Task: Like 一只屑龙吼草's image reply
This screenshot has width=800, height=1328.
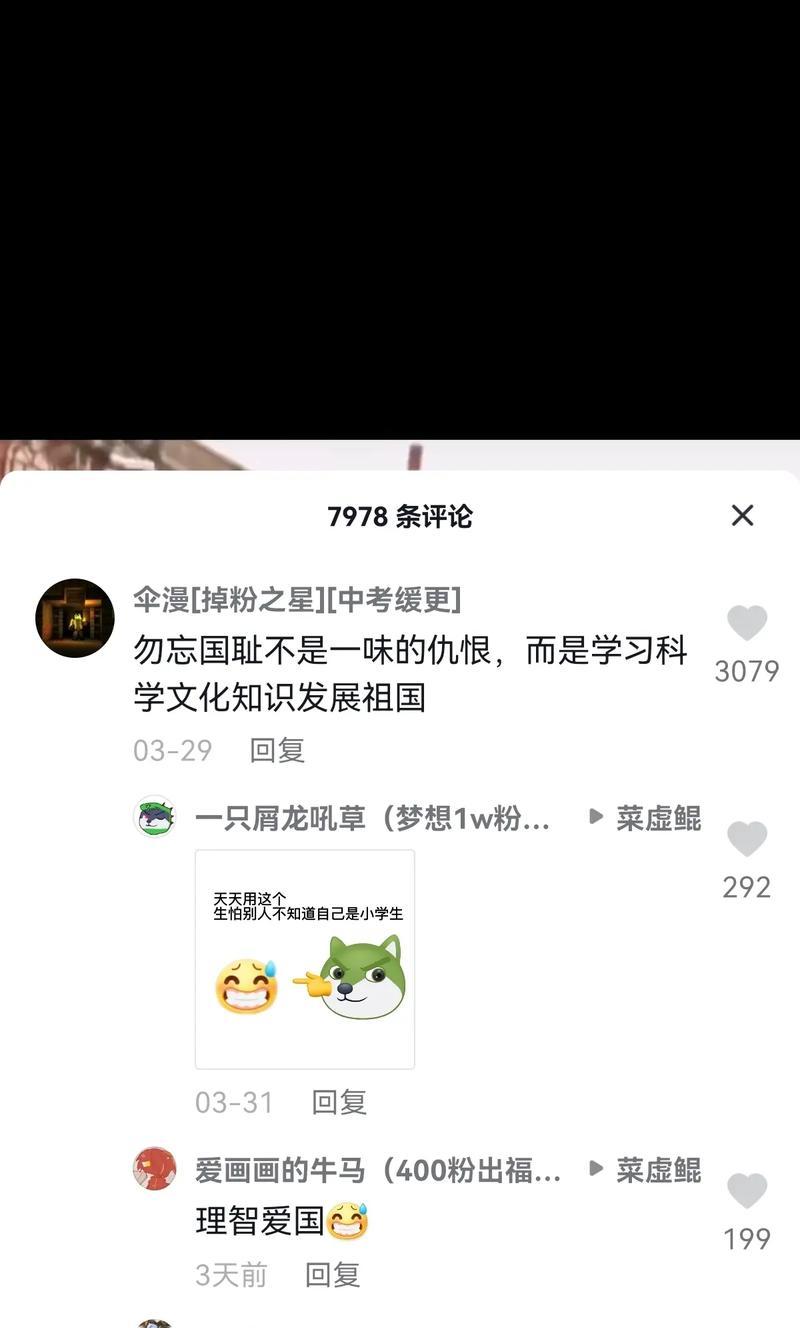Action: click(746, 840)
